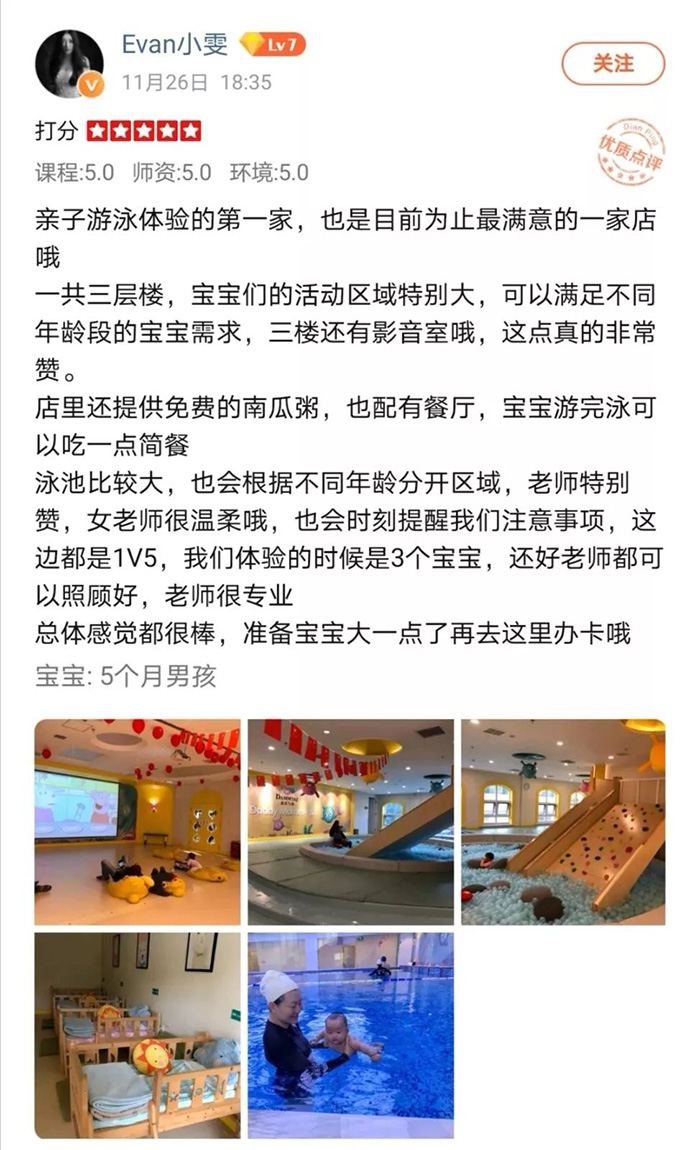Screen dimensions: 700x1150
Task: Open the photo of the baby swimming with teacher
Action: [x=351, y=1035]
